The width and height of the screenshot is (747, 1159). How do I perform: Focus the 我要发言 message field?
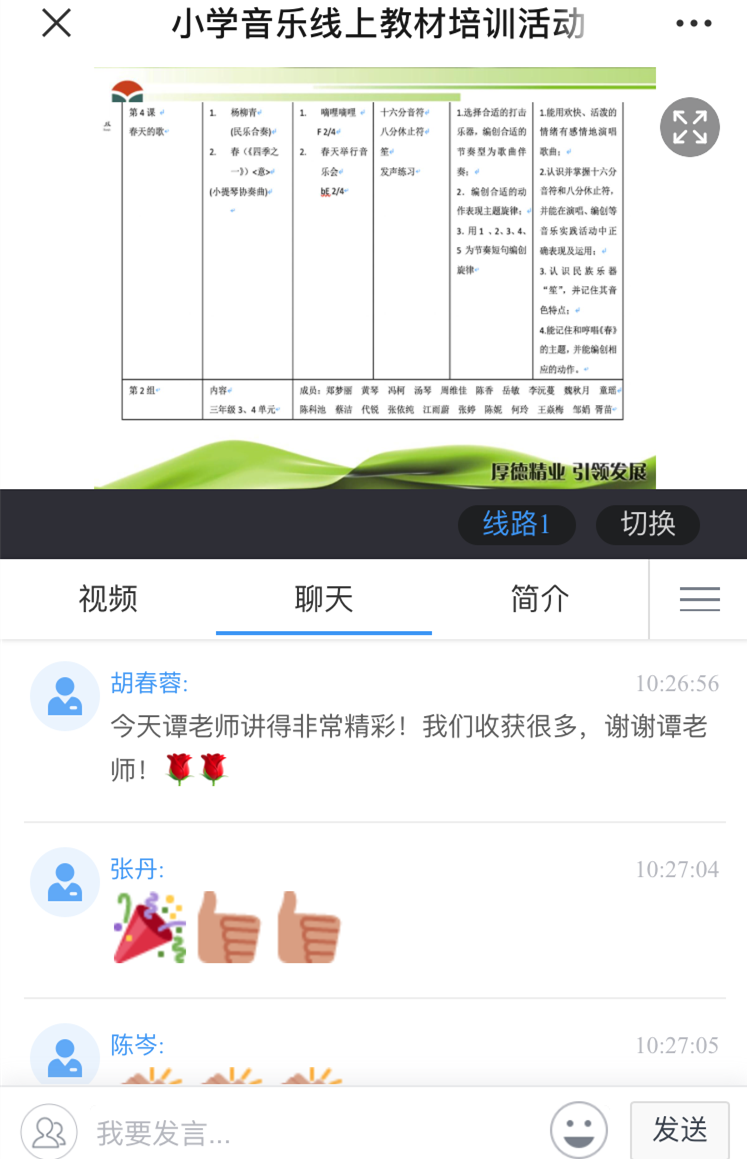pos(310,1132)
